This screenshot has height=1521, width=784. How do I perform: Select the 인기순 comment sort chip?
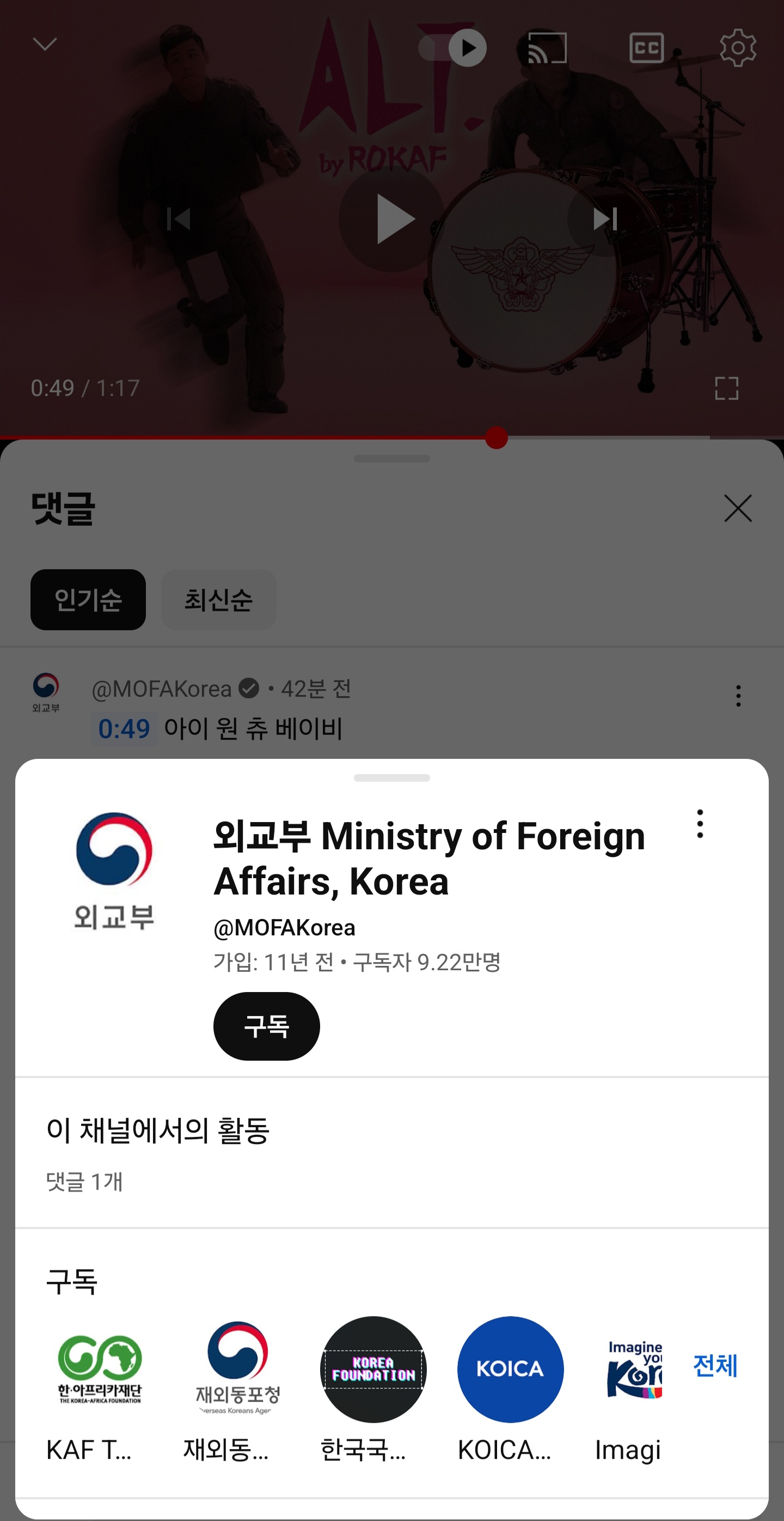tap(88, 599)
